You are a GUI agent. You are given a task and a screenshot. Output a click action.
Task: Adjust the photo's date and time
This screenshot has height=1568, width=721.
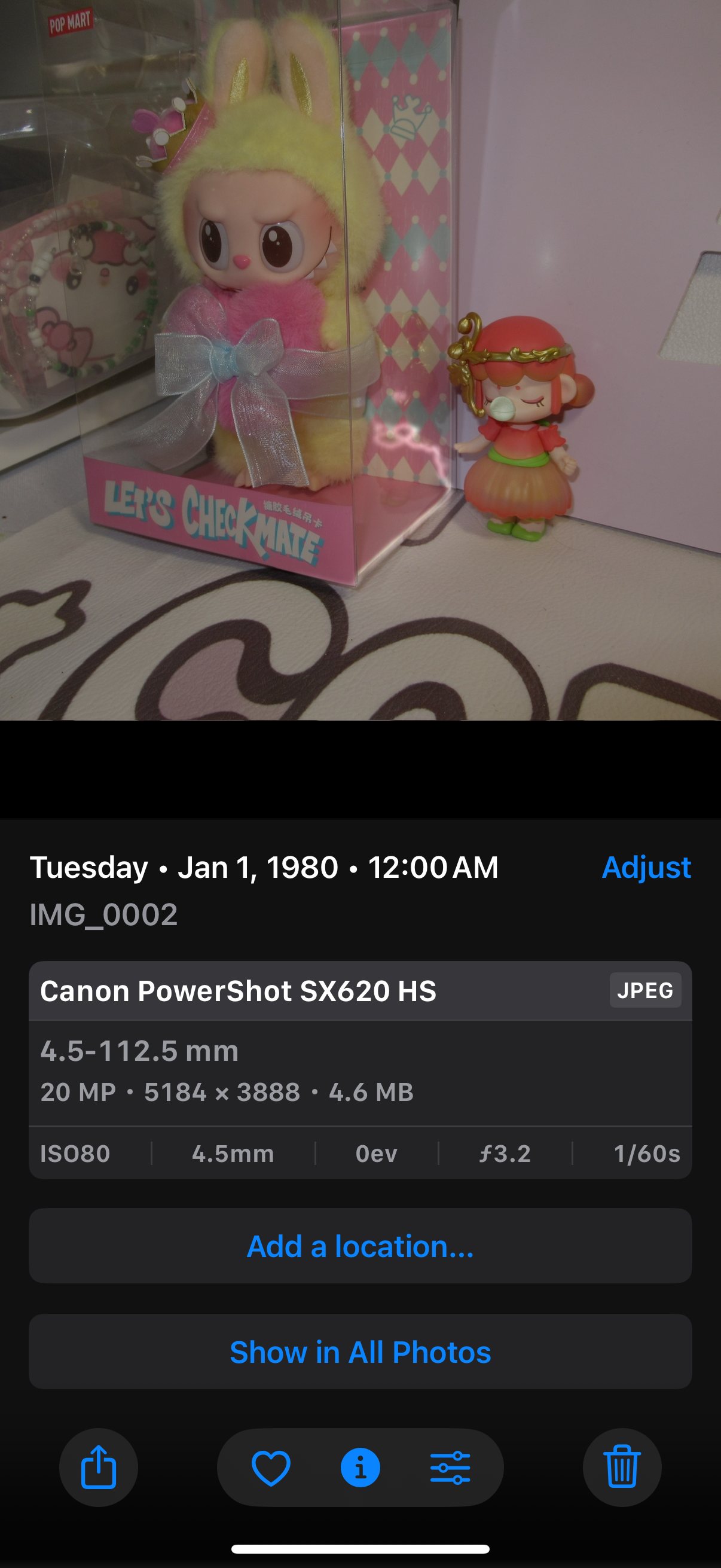pyautogui.click(x=646, y=867)
